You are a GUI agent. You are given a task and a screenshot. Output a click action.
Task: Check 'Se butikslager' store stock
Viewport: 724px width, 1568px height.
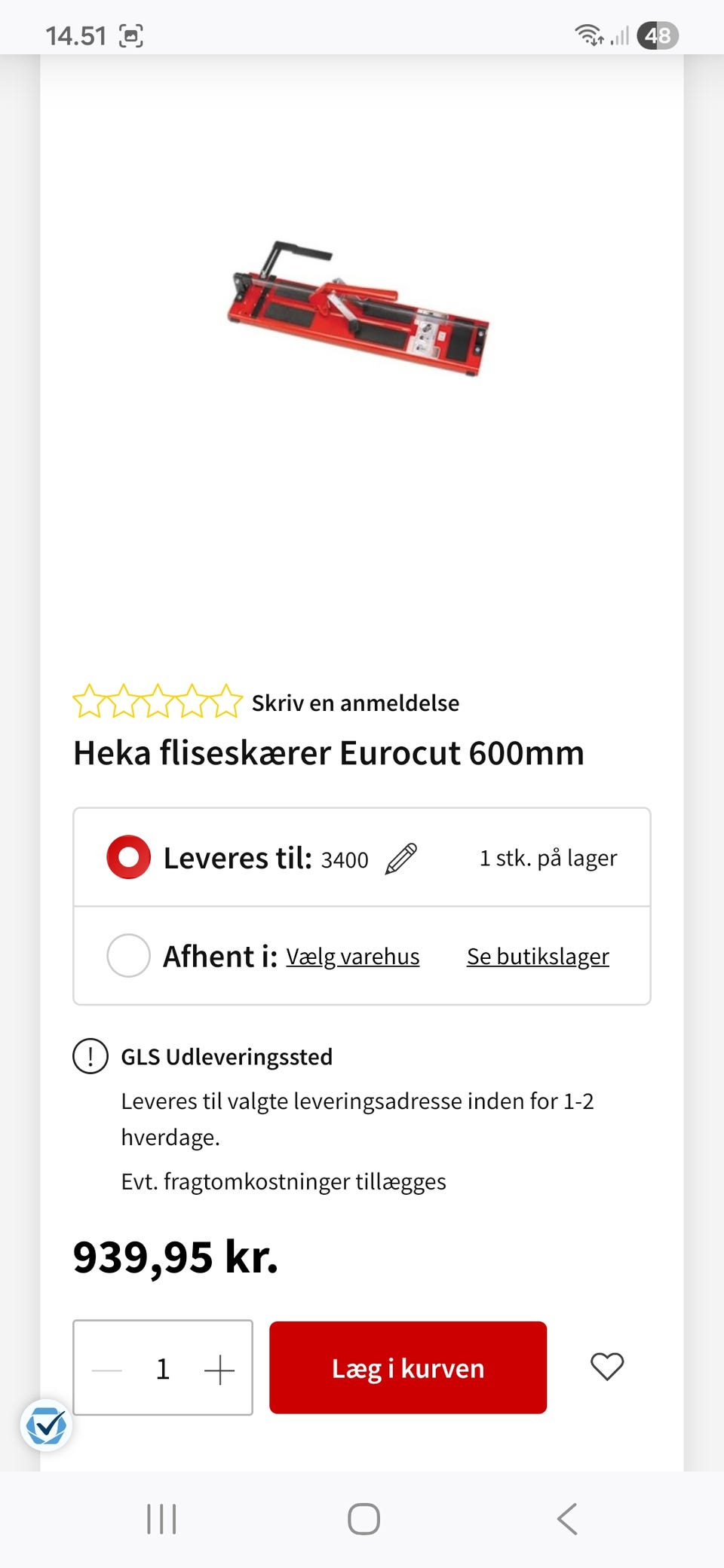[538, 957]
